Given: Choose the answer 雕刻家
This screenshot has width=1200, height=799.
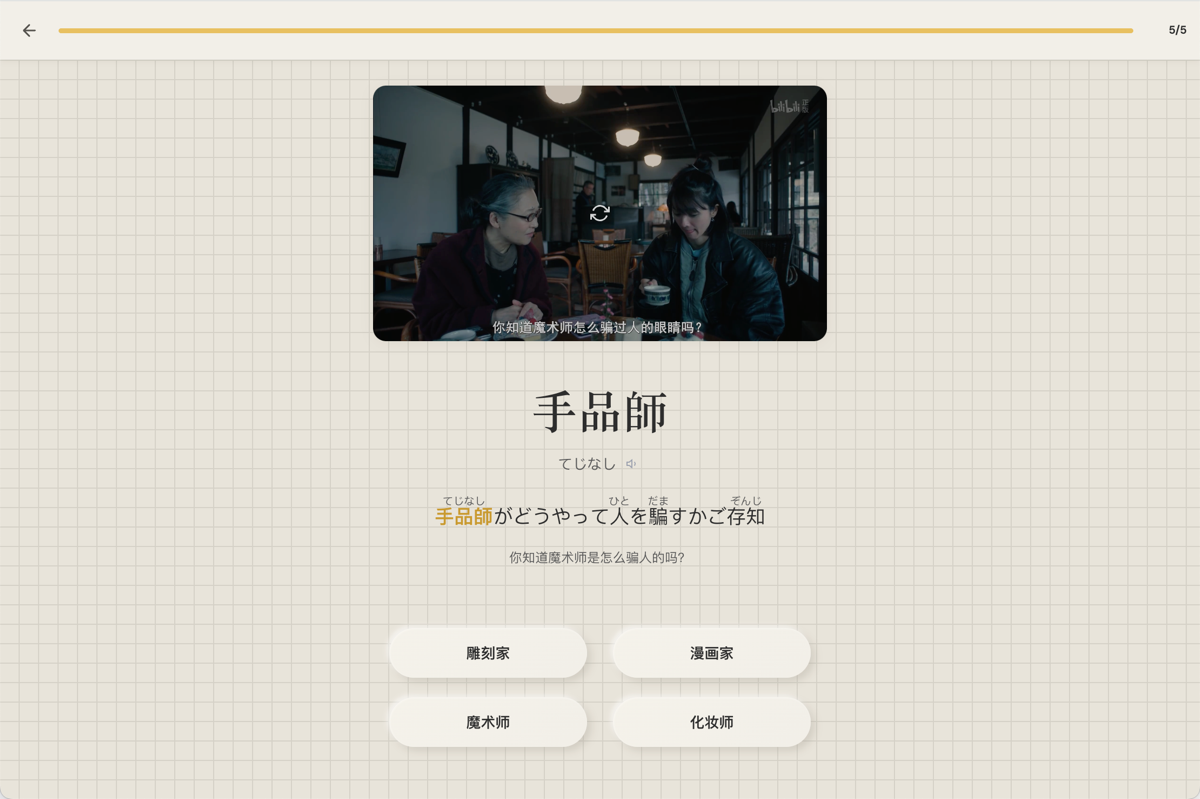Looking at the screenshot, I should (488, 653).
